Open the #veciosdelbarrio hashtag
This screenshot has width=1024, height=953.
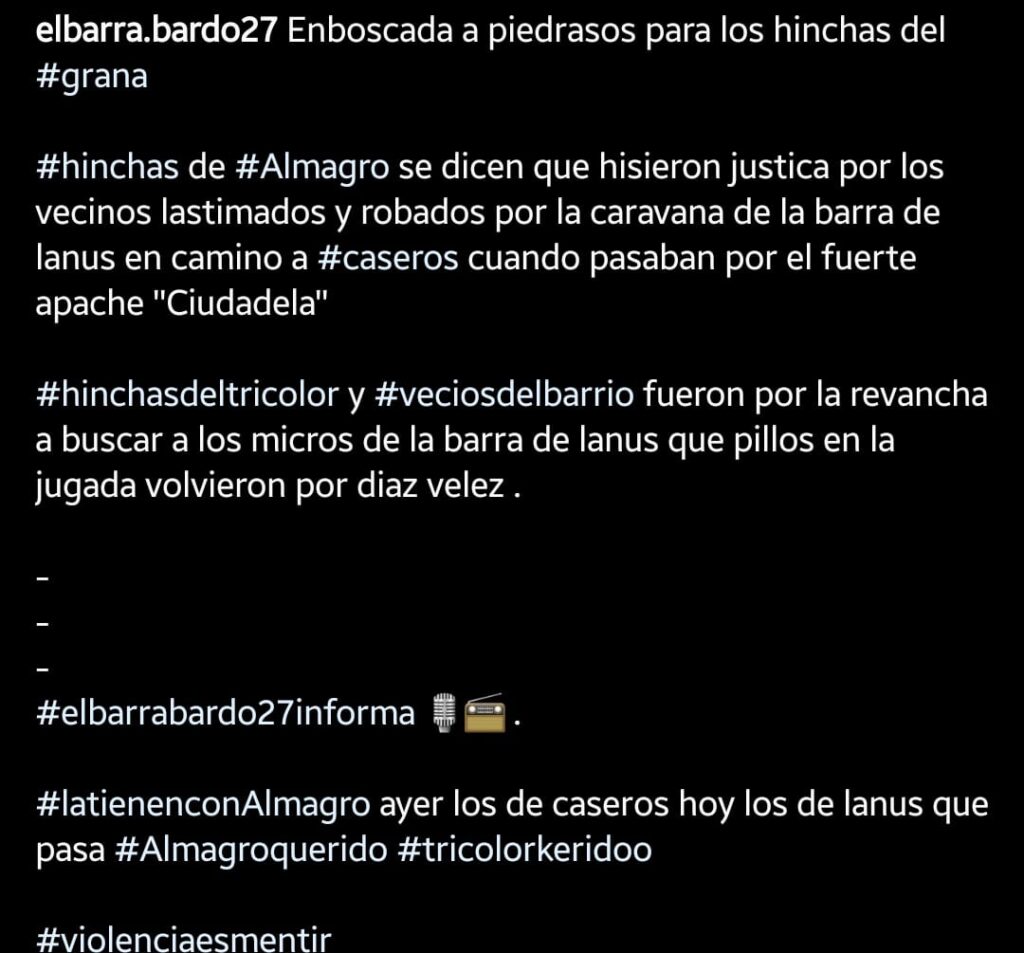click(504, 395)
